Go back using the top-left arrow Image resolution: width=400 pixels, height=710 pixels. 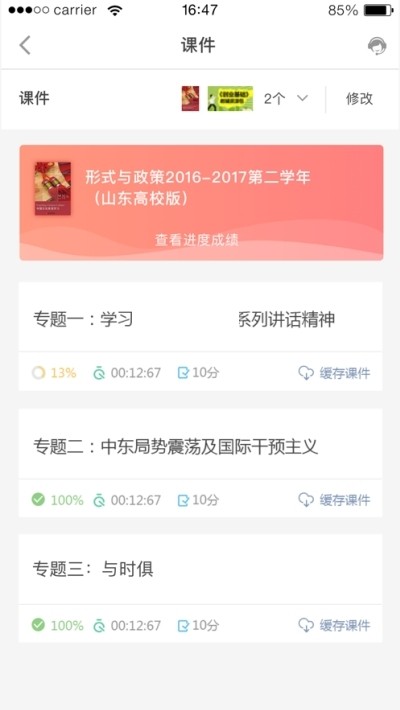[25, 46]
